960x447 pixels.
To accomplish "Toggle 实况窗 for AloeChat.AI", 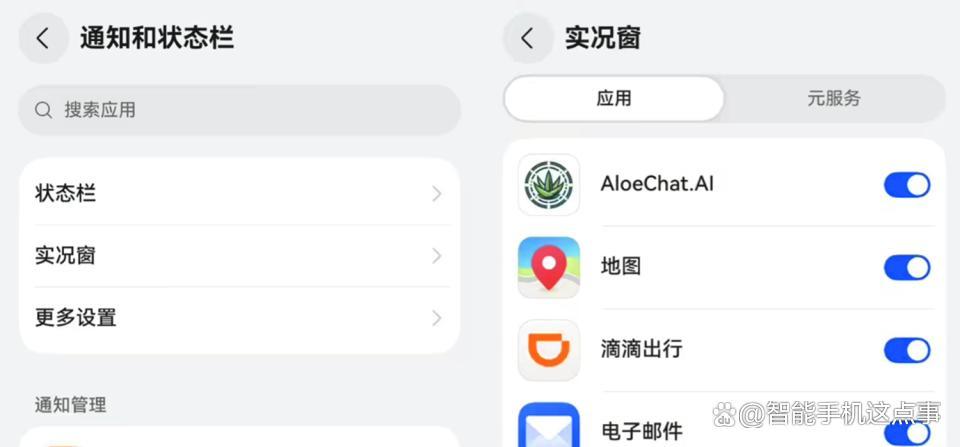I will (906, 185).
